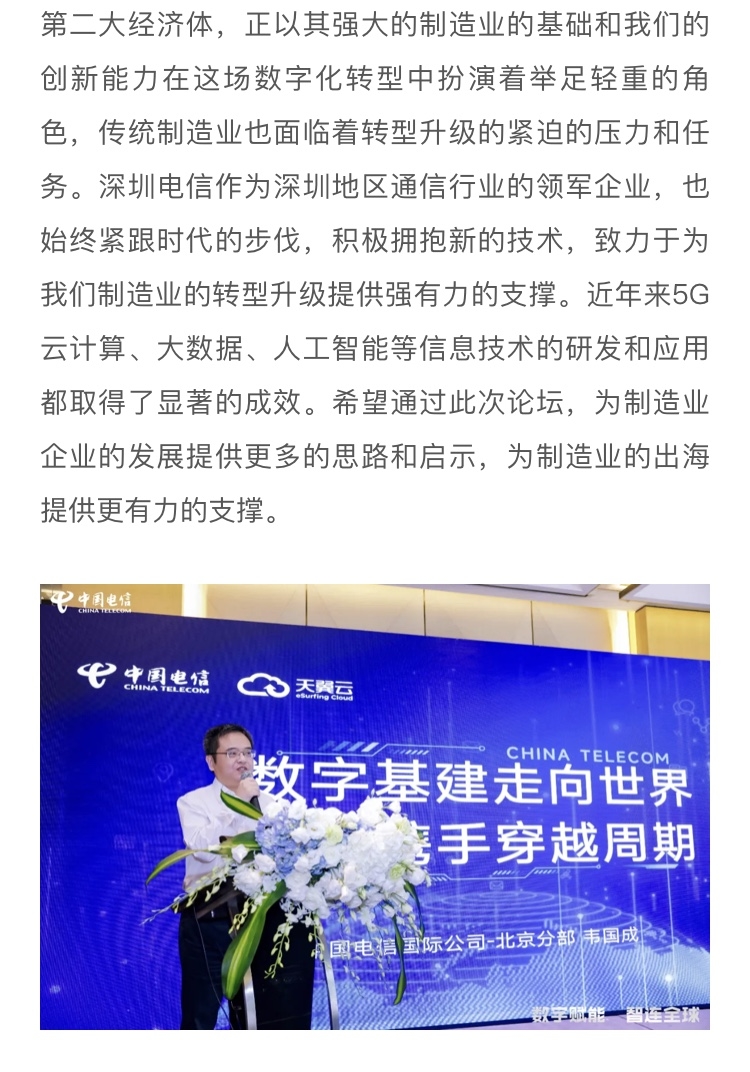This screenshot has width=750, height=1072.
Task: Open the China Telecom speaker photo
Action: tap(375, 806)
